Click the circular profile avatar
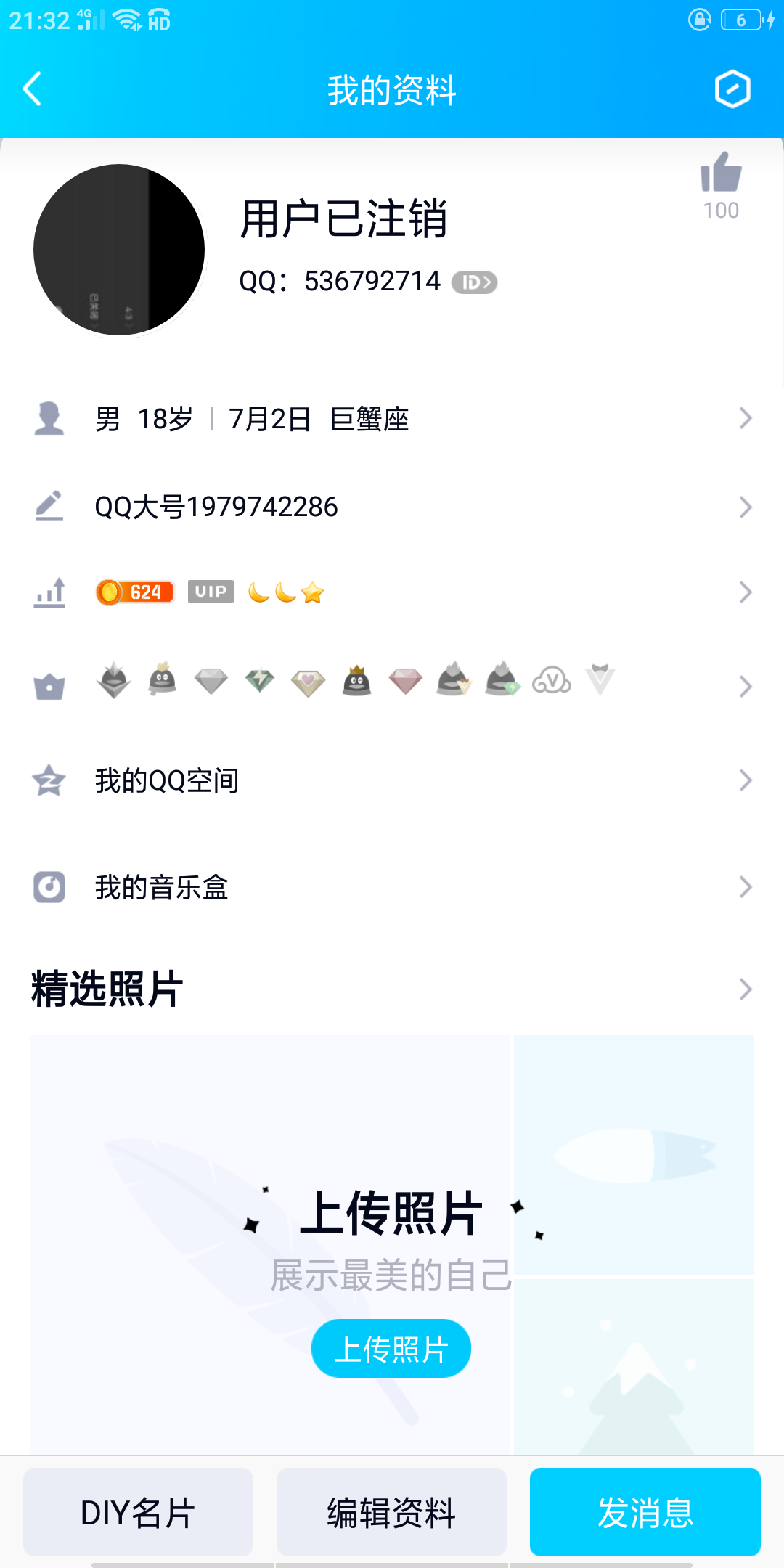The width and height of the screenshot is (784, 1568). point(118,248)
